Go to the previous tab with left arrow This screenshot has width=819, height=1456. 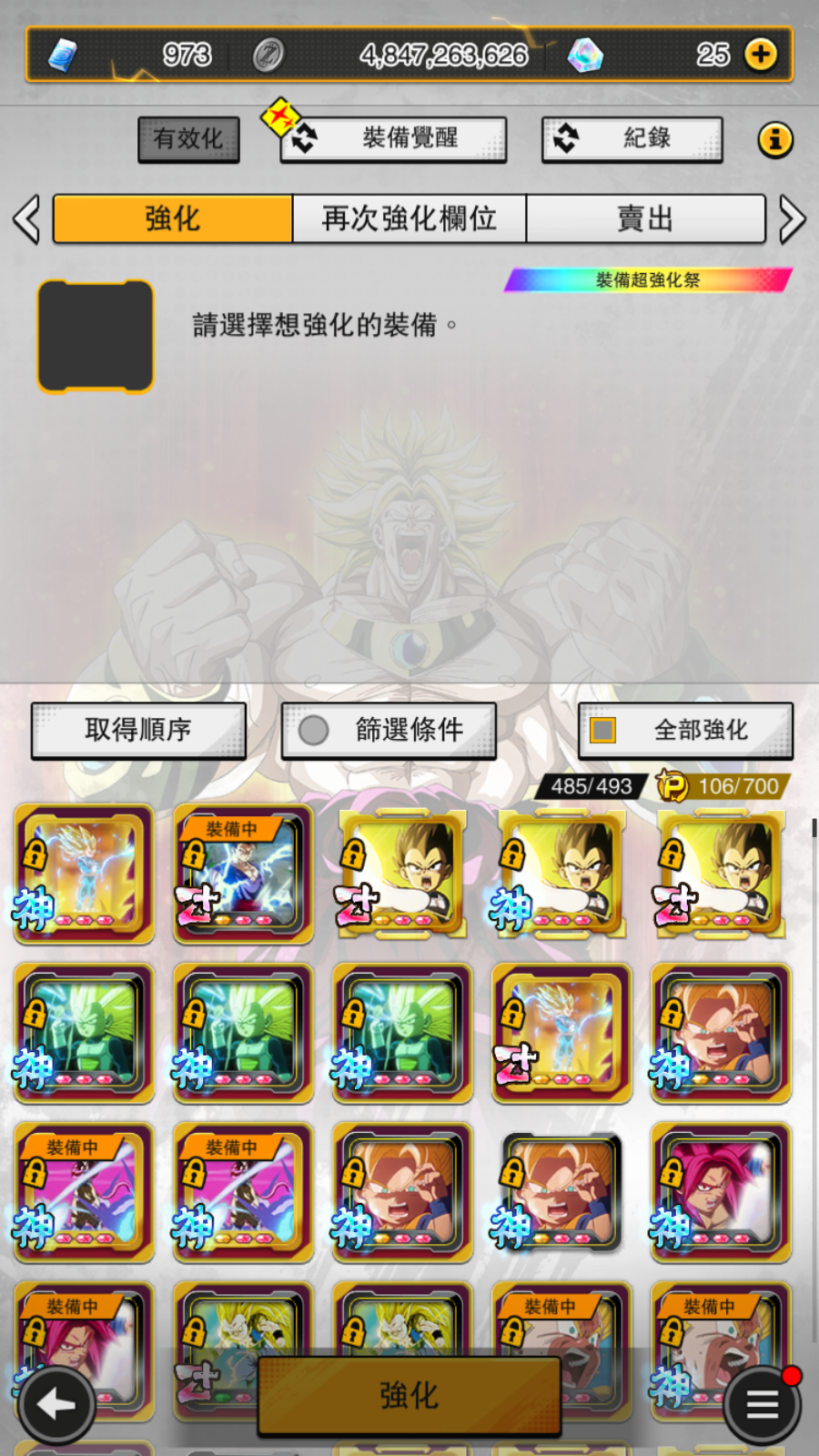point(26,219)
